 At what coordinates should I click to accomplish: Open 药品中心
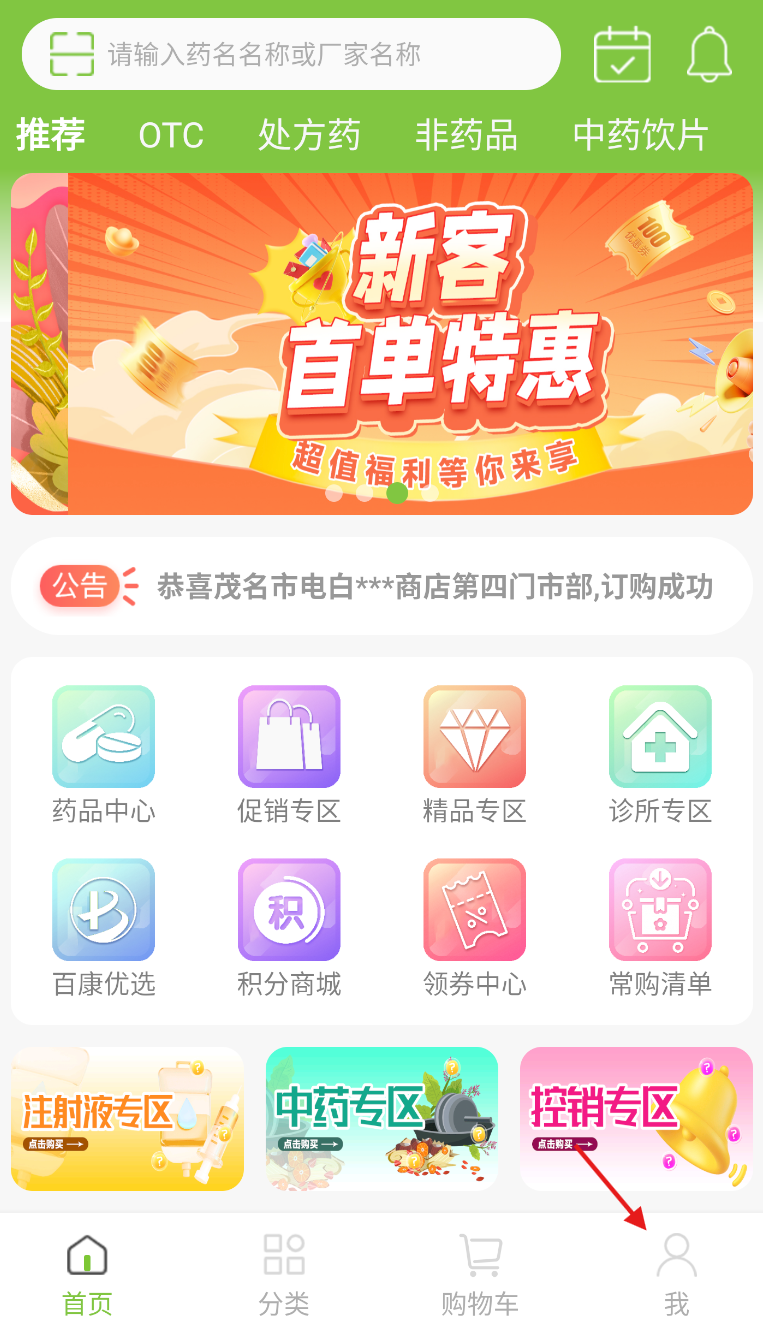[x=104, y=754]
